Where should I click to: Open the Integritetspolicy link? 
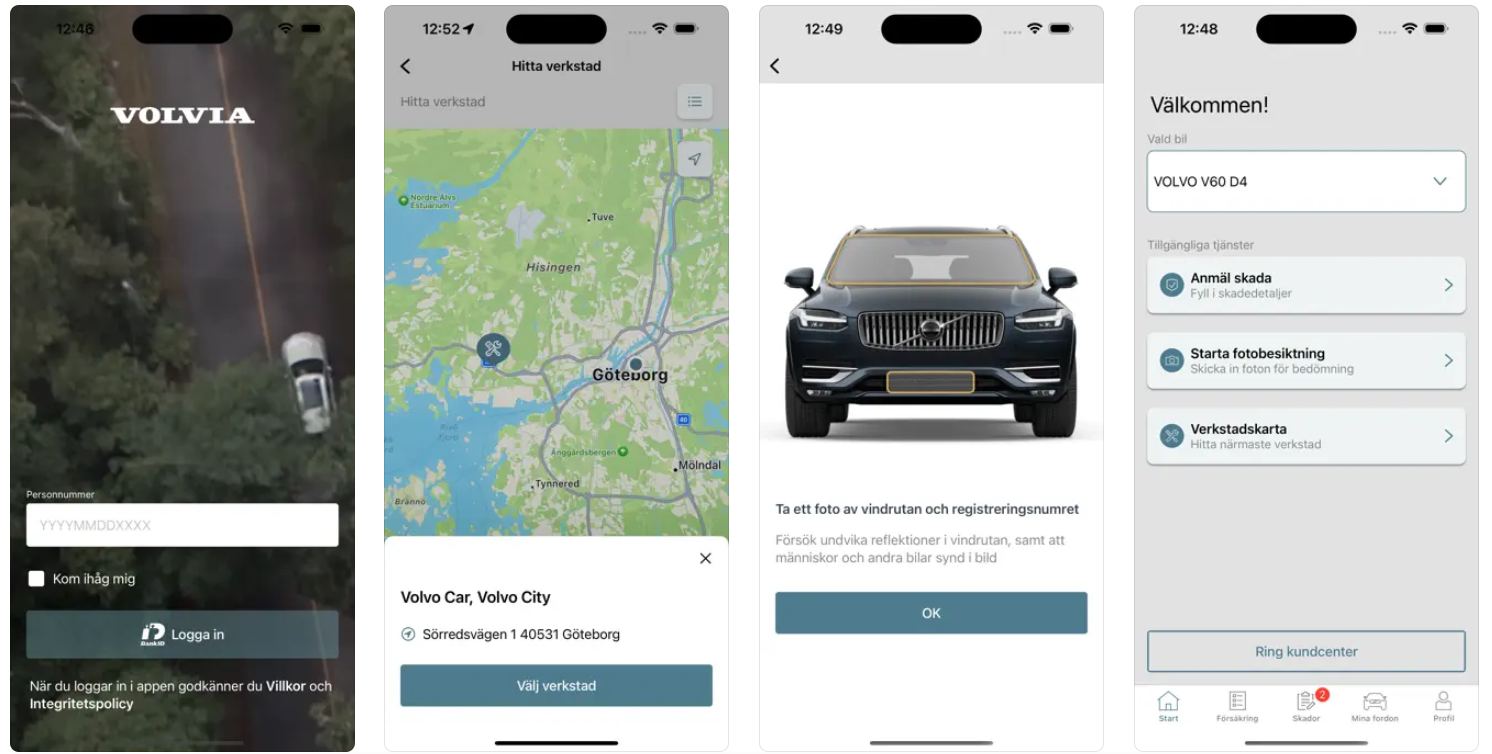81,704
